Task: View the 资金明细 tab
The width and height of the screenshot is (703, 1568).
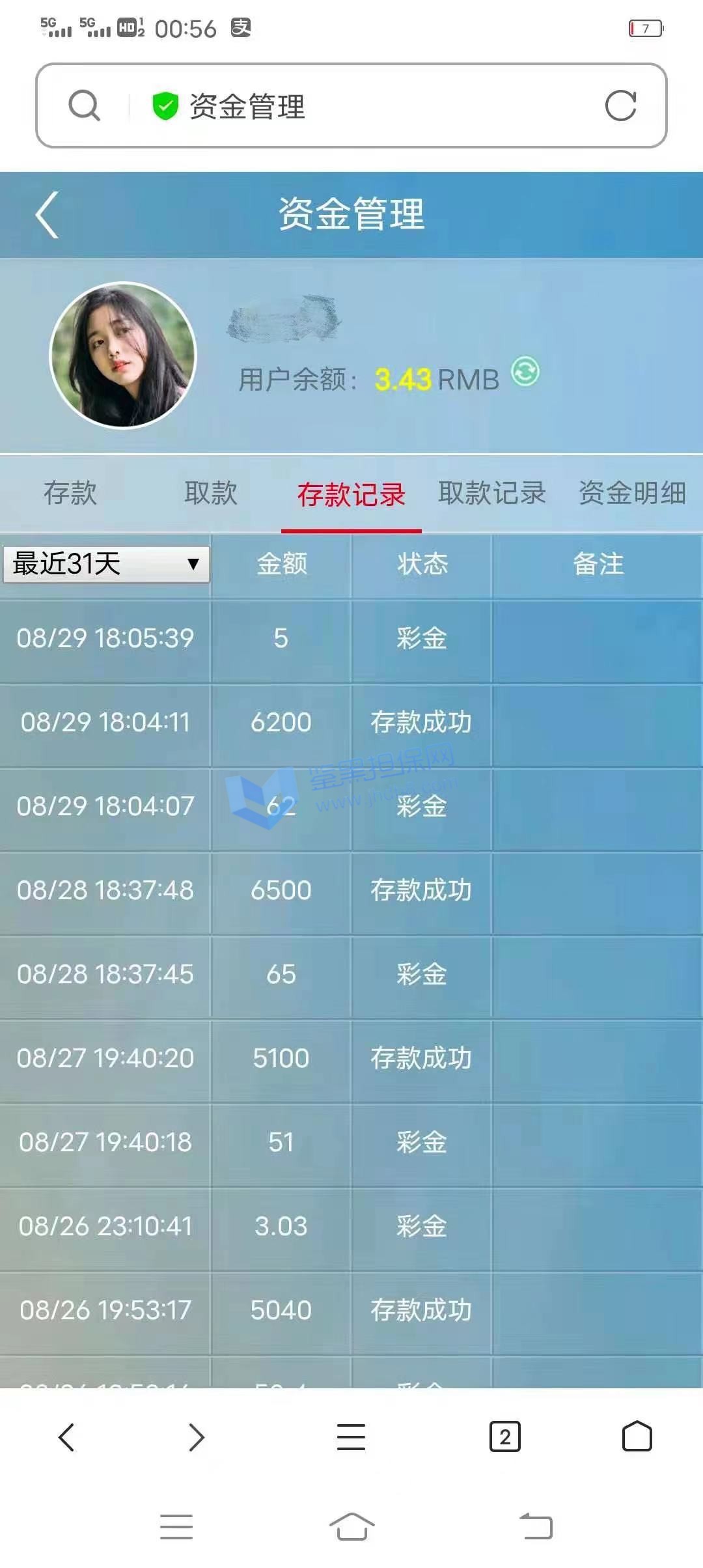Action: 632,493
